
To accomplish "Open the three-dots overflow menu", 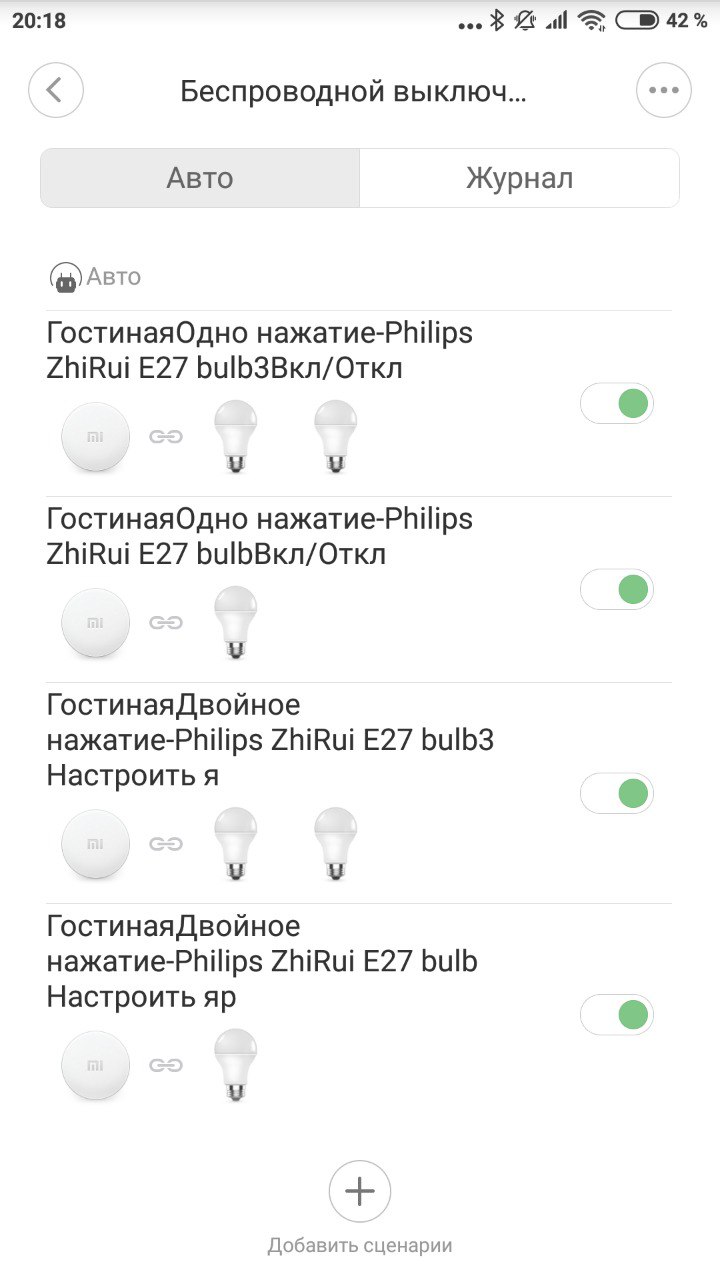I will tap(664, 90).
